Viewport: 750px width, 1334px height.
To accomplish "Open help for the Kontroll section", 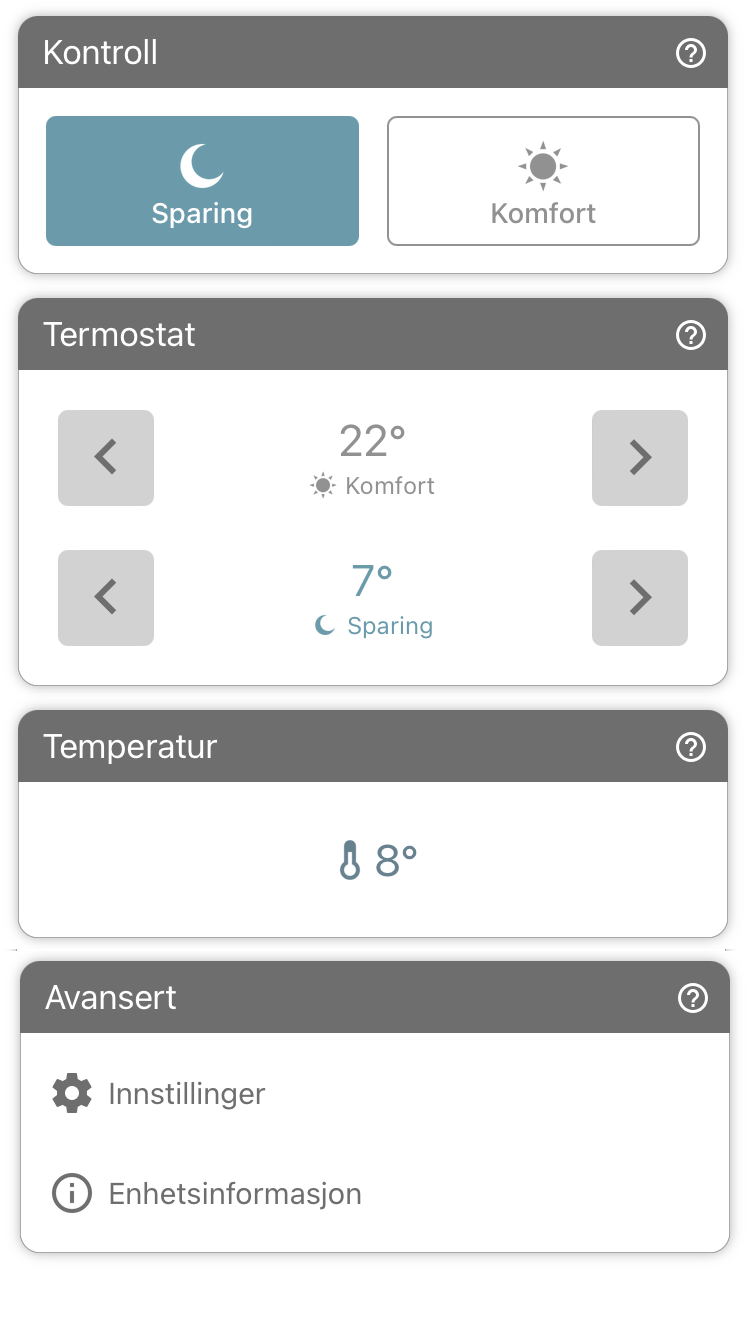I will (x=691, y=53).
